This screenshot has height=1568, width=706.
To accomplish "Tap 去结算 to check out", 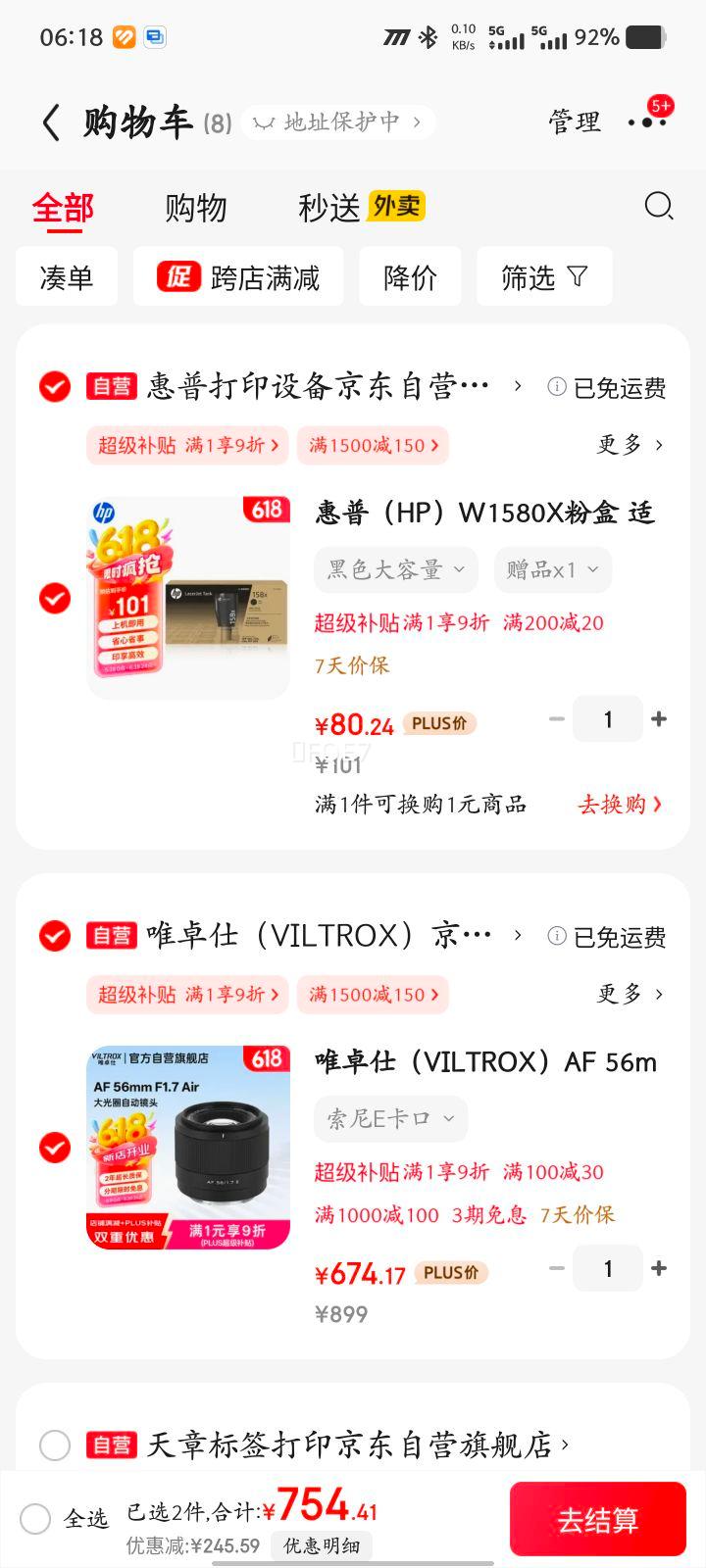I will click(597, 1519).
